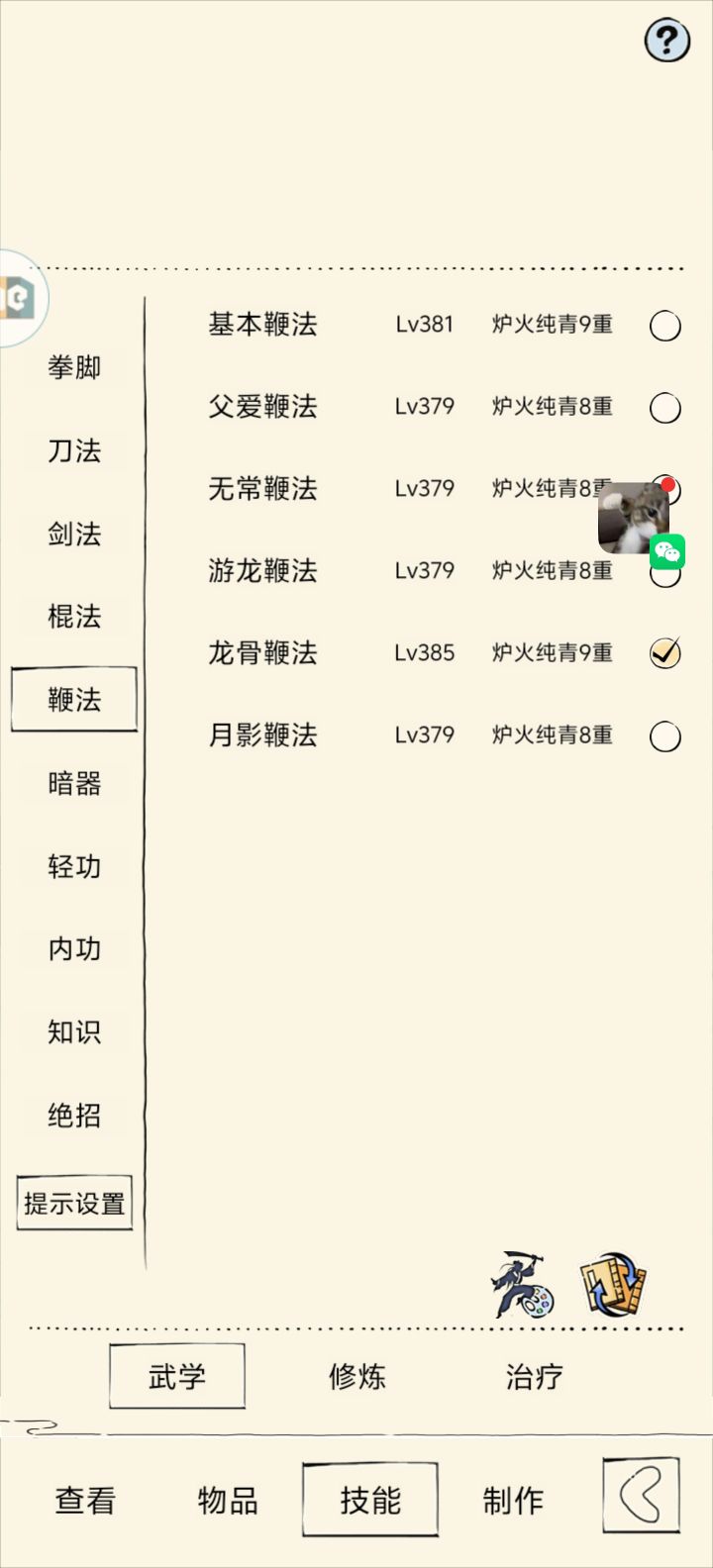The image size is (713, 1568).
Task: Open the floating assistant bubble on left edge
Action: pyautogui.click(x=18, y=297)
